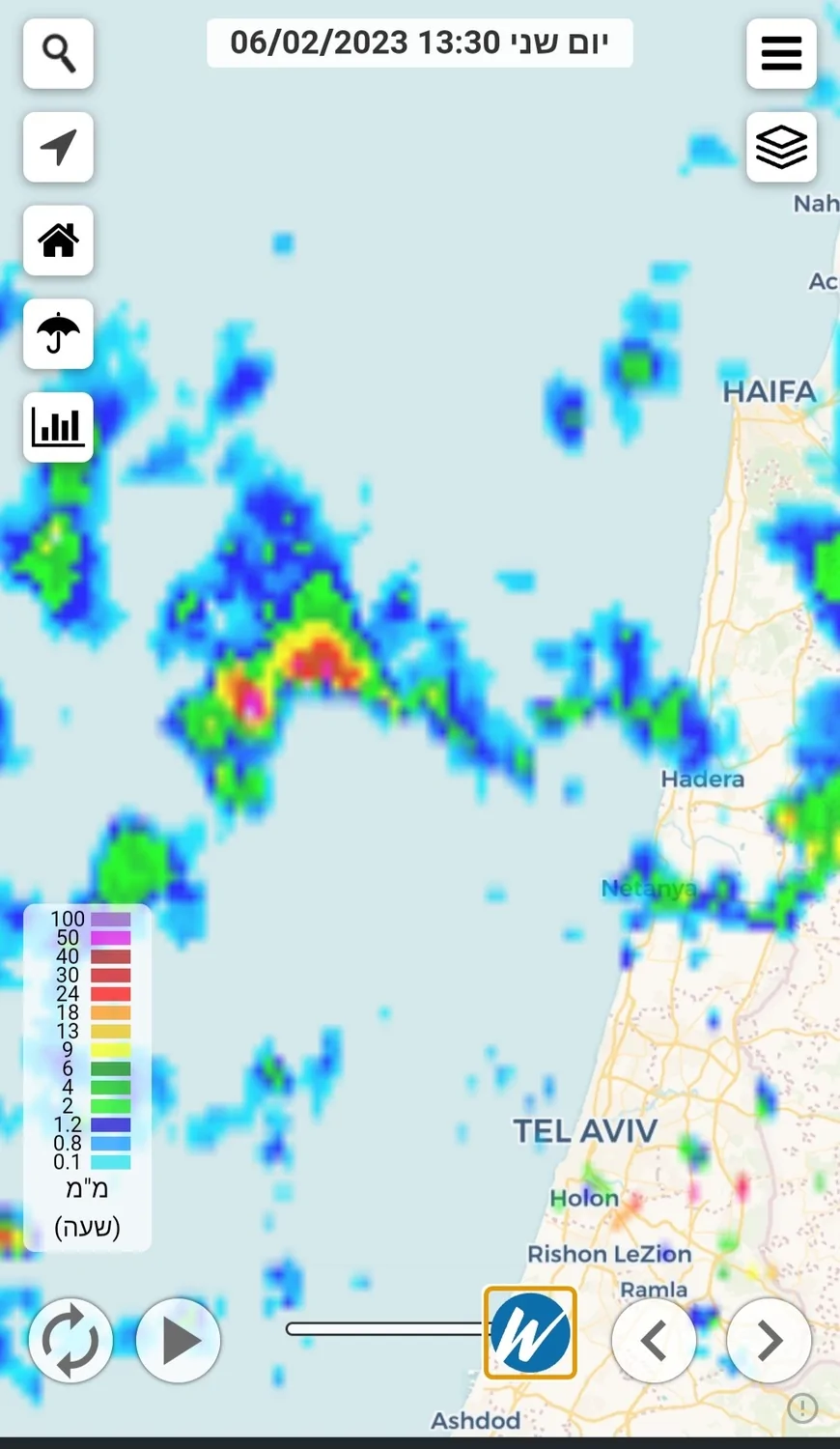Screen dimensions: 840x1449
Task: Open the map layers selector
Action: click(781, 147)
